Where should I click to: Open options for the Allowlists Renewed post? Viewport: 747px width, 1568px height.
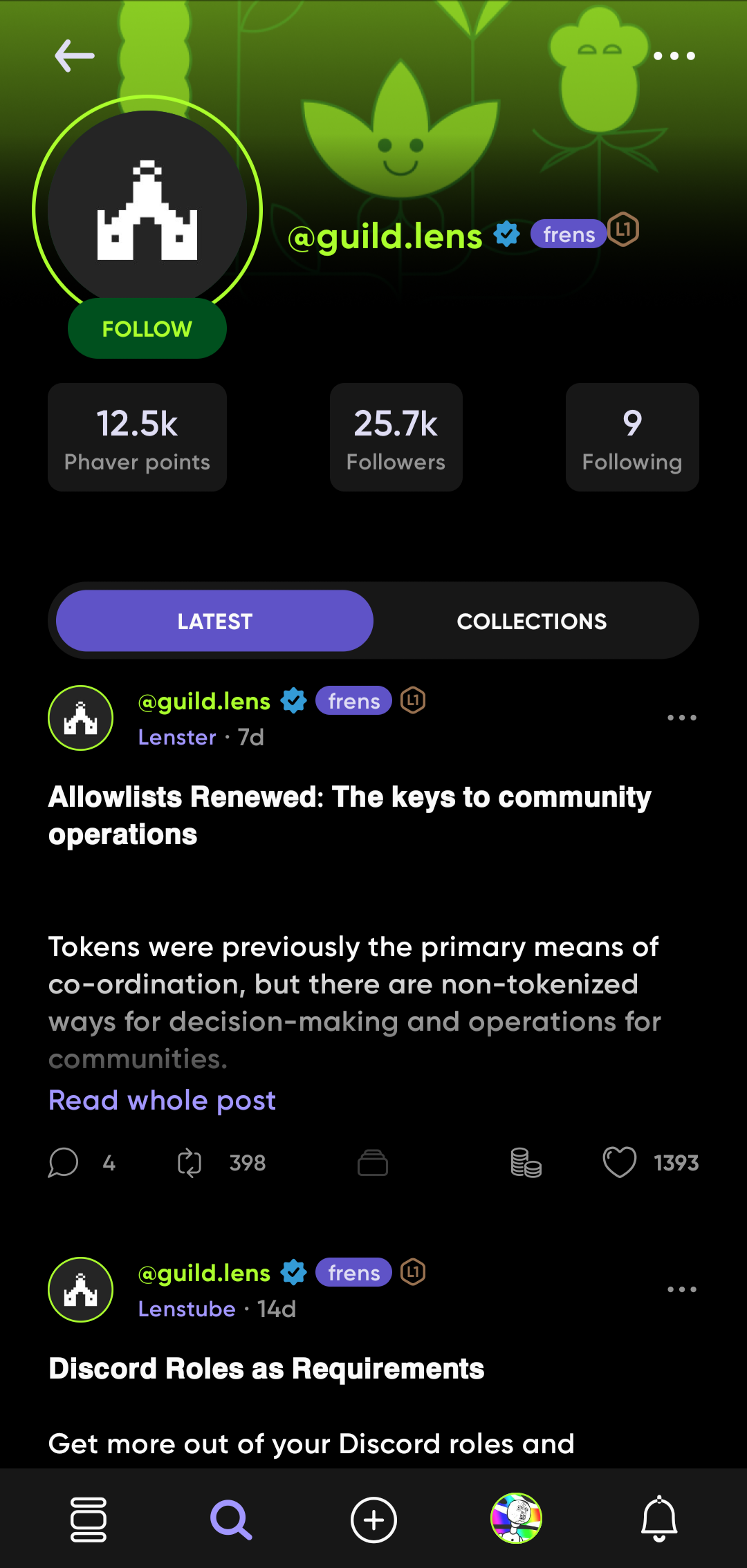tap(681, 718)
